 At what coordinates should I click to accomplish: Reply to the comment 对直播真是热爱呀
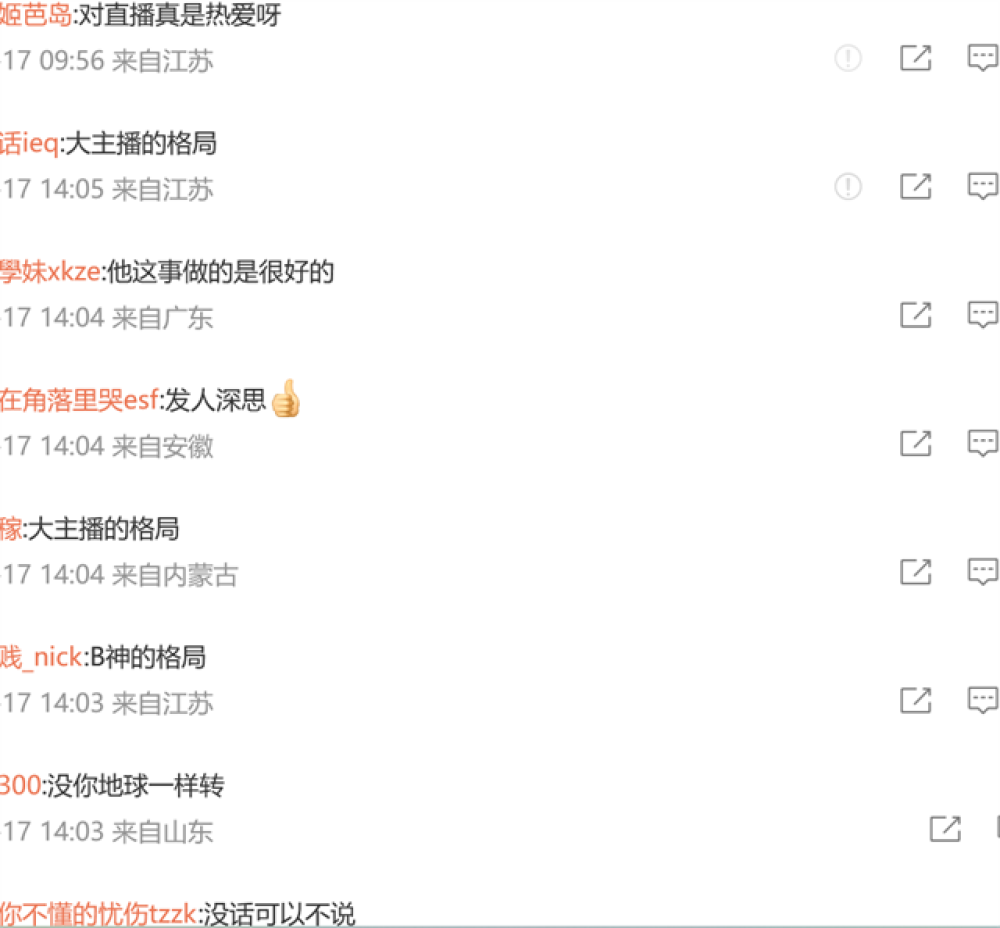[x=982, y=58]
